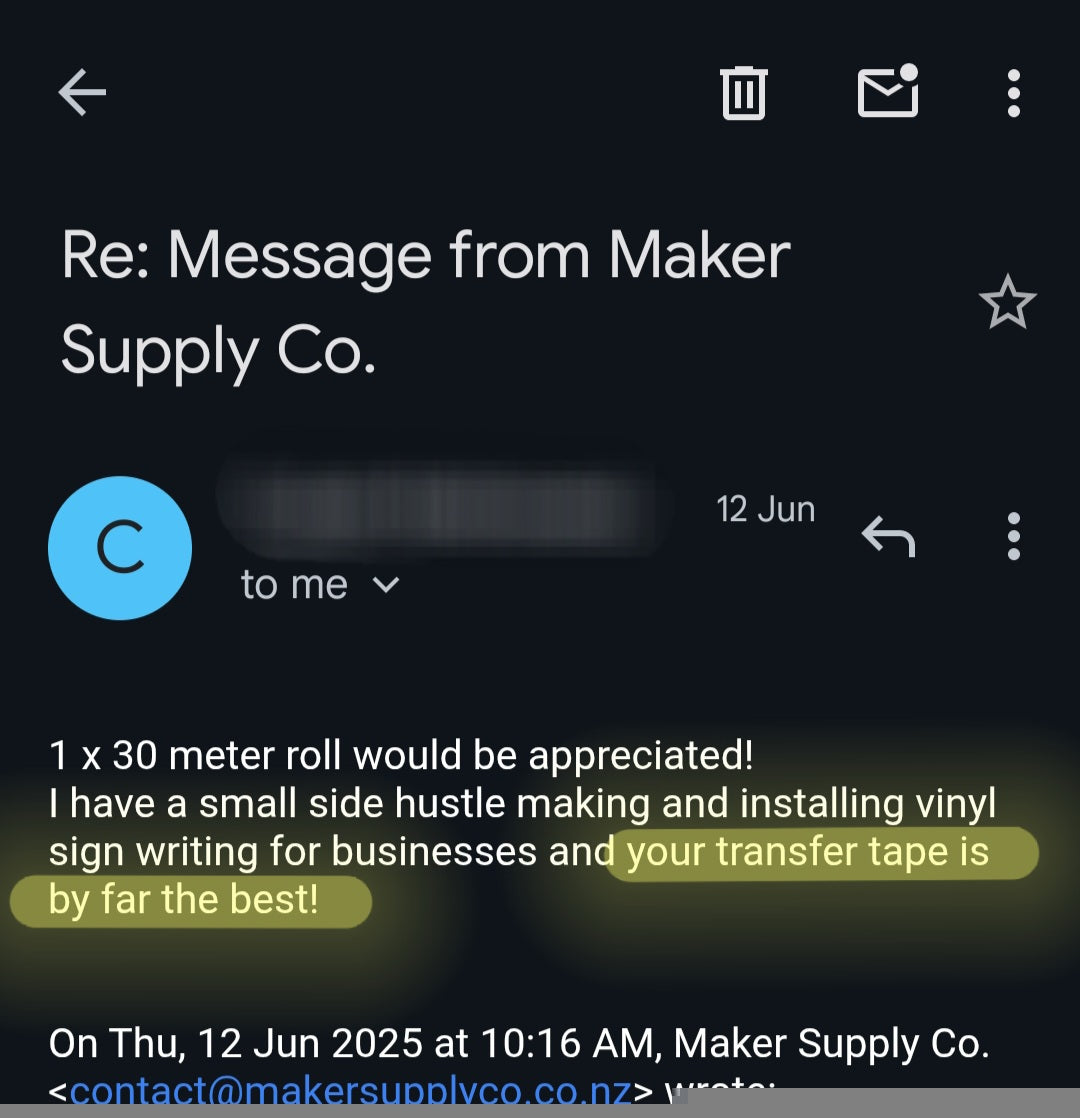The image size is (1080, 1118).
Task: Reply to this message
Action: pos(888,538)
